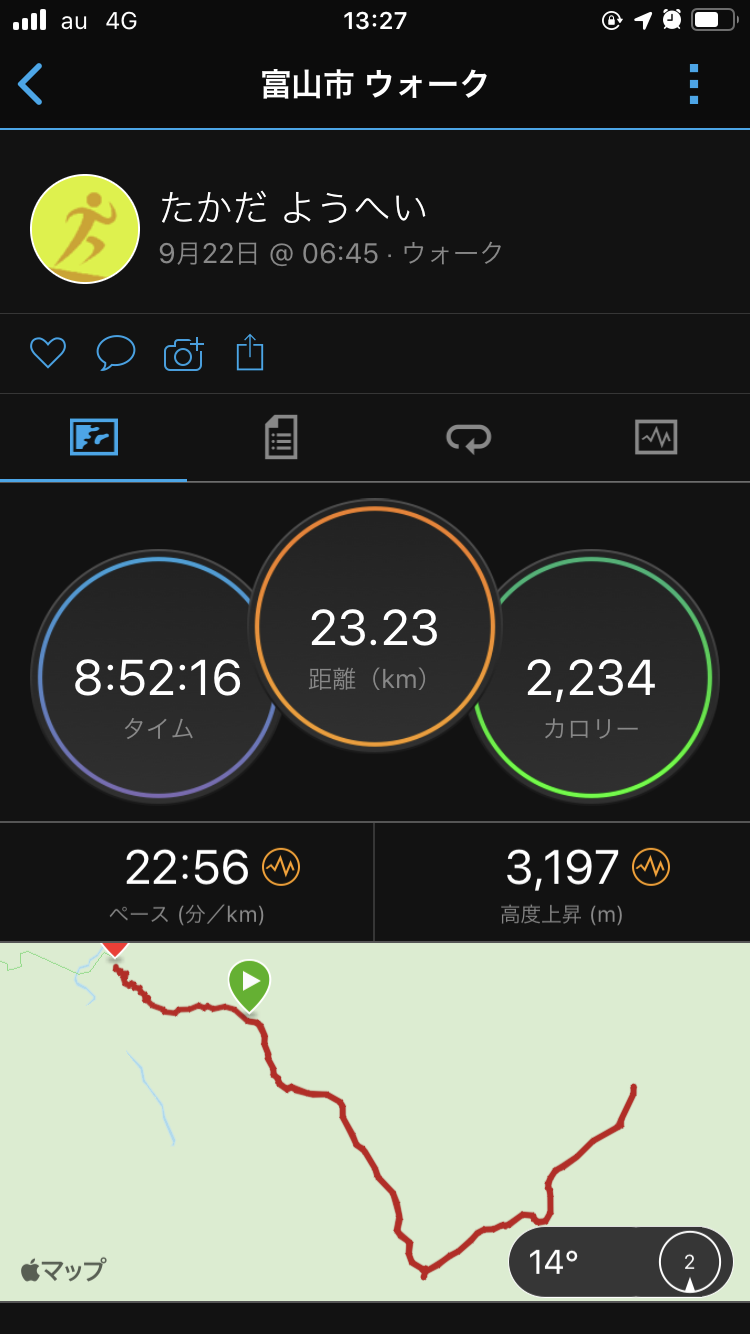Go back using the top-left arrow
This screenshot has height=1334, width=750.
[x=31, y=84]
